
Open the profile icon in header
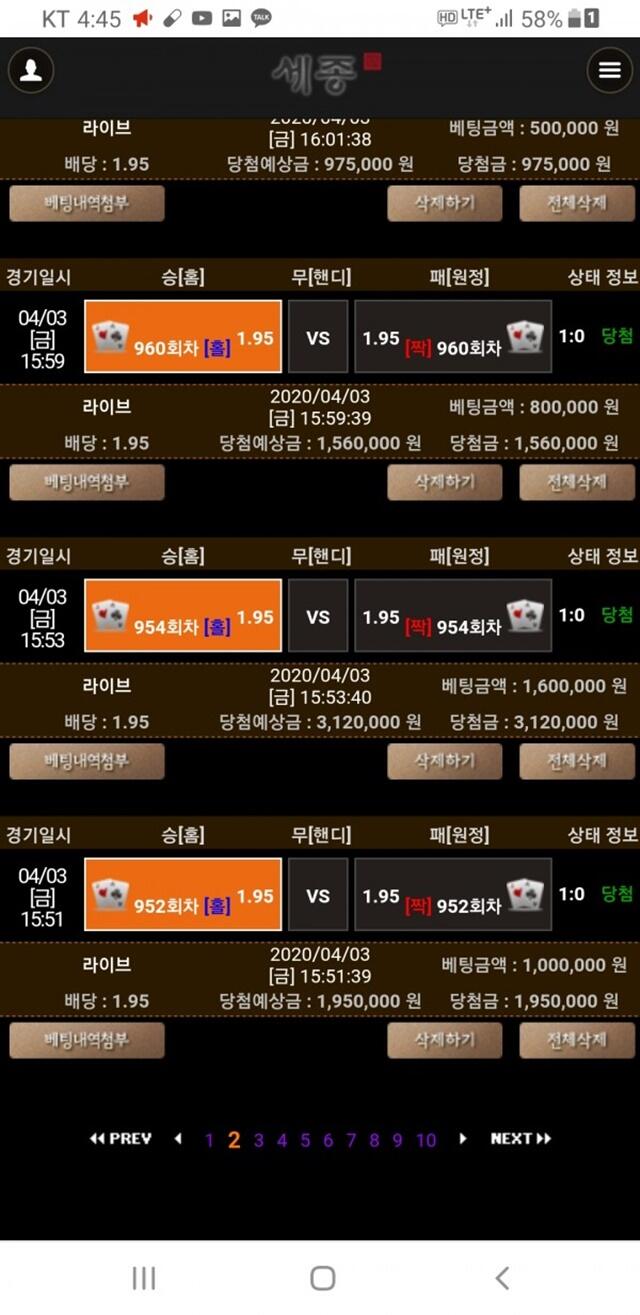[31, 70]
